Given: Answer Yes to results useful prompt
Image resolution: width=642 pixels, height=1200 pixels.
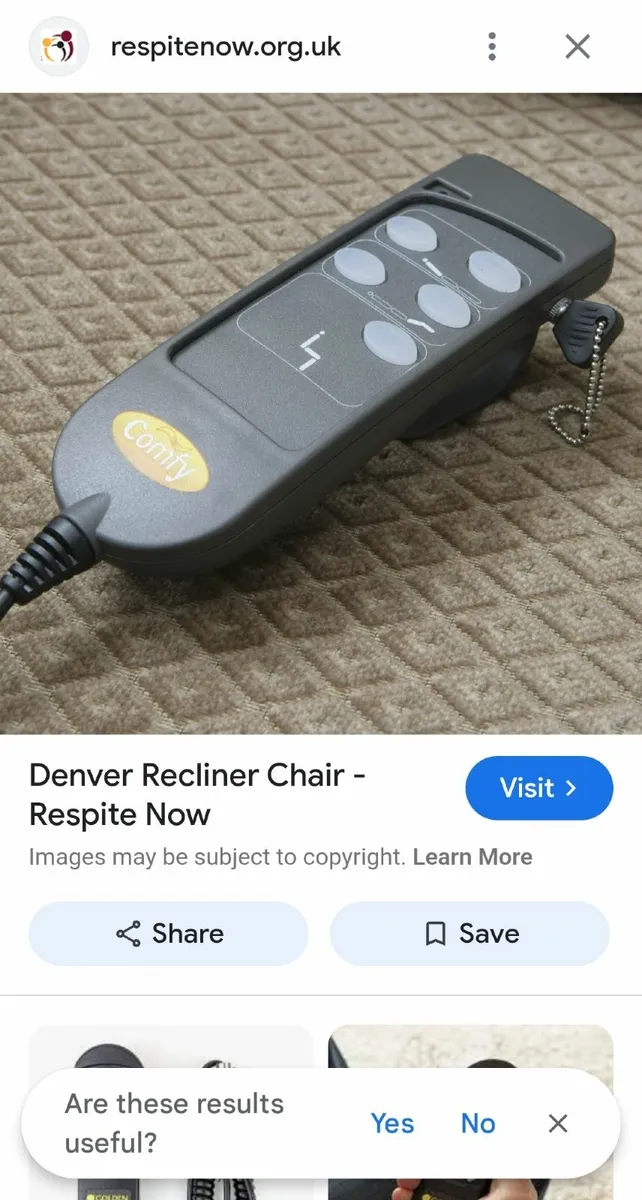Looking at the screenshot, I should click(x=392, y=1123).
